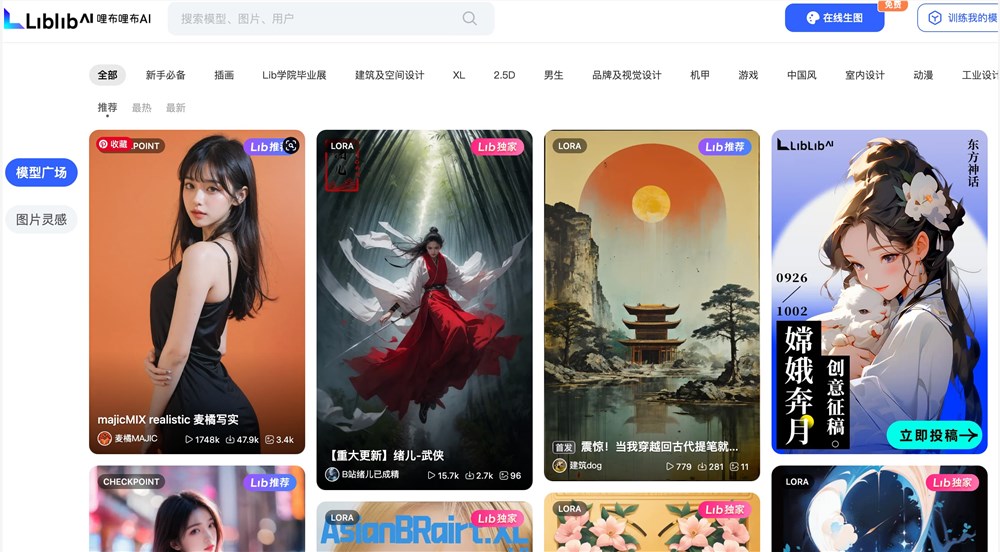Screen dimensions: 1000x552
Task: Switch to 新手必备 category
Action: (165, 75)
